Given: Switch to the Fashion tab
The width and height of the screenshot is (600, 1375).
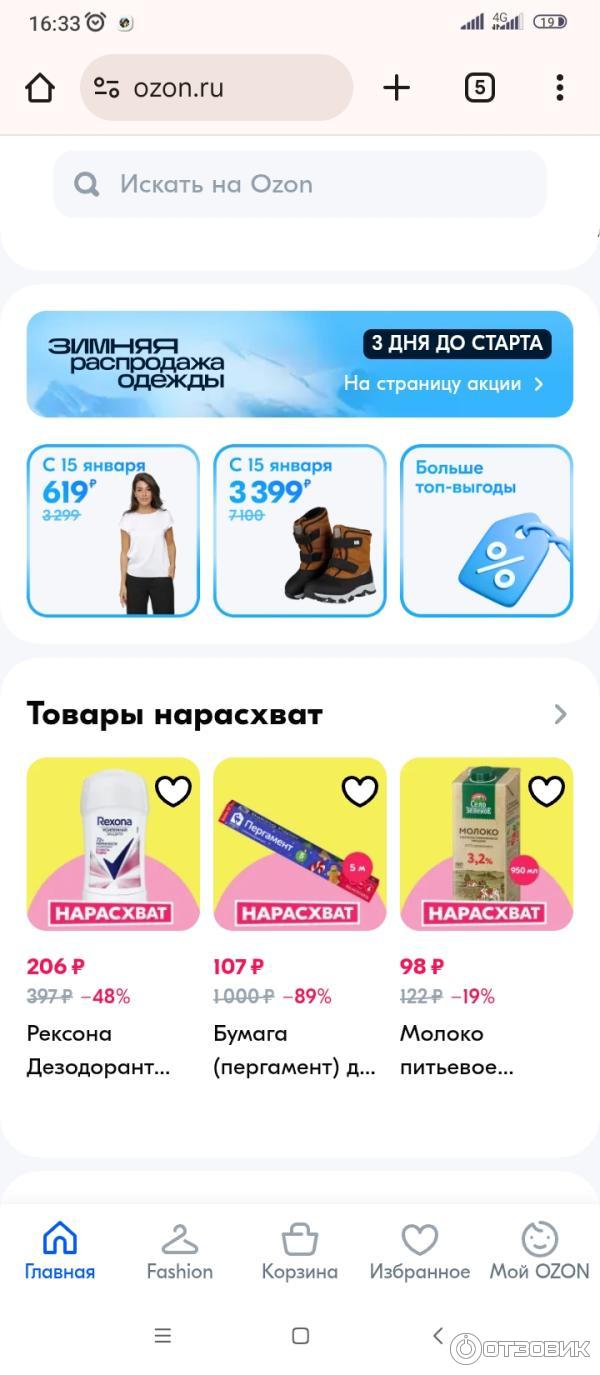Looking at the screenshot, I should [x=180, y=1251].
